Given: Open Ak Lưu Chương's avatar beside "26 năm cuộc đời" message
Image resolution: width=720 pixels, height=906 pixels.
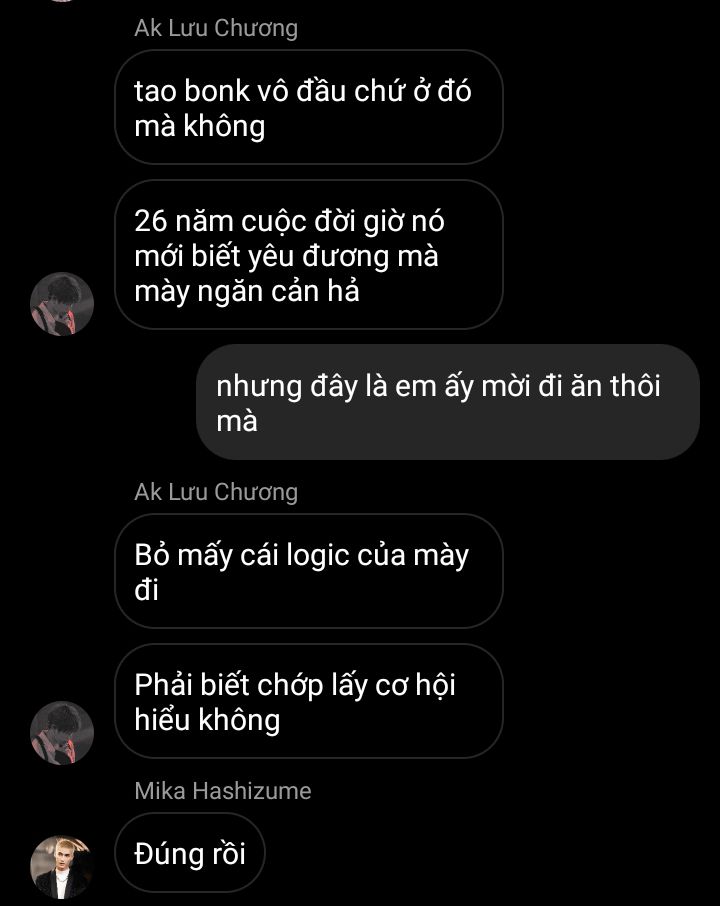Looking at the screenshot, I should pos(62,303).
